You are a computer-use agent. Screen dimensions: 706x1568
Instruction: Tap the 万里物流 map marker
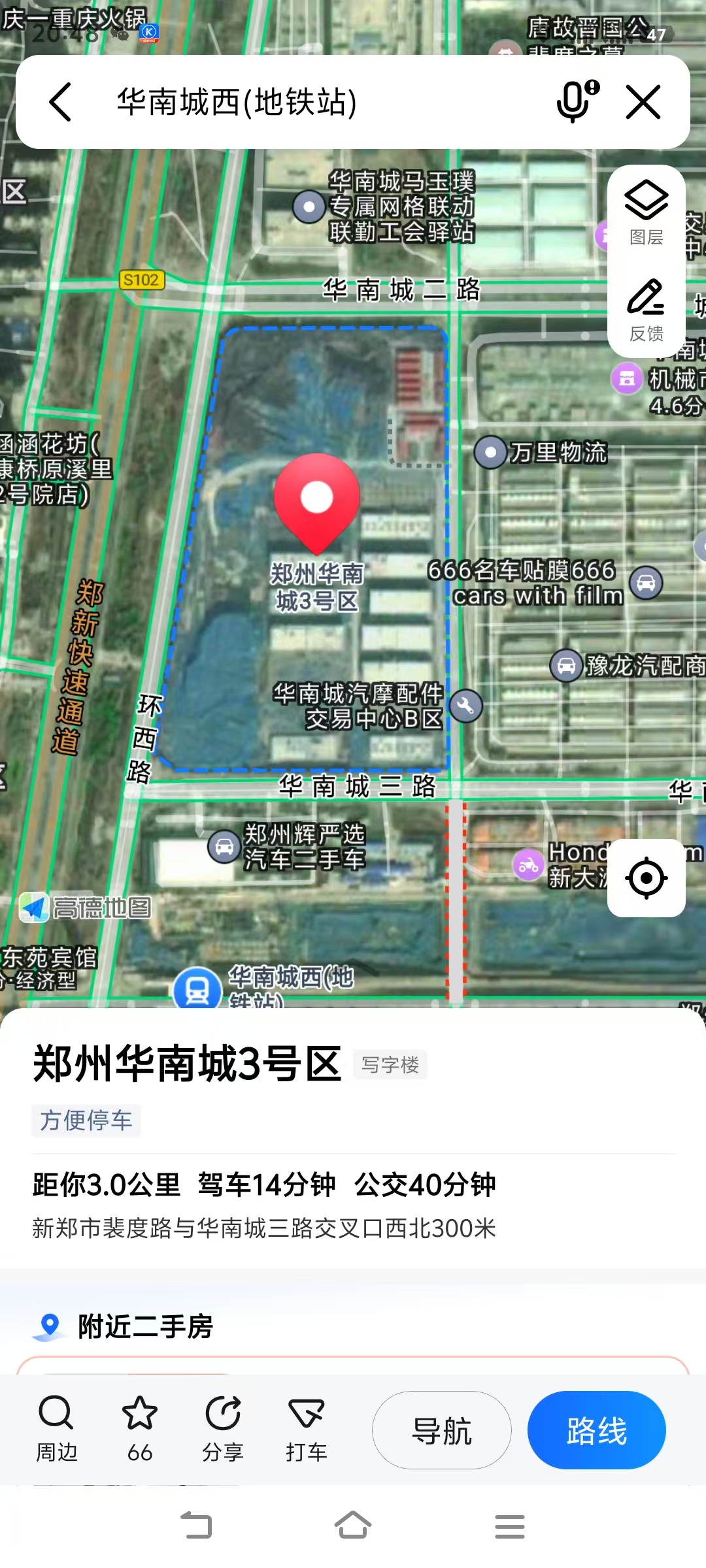(x=491, y=452)
